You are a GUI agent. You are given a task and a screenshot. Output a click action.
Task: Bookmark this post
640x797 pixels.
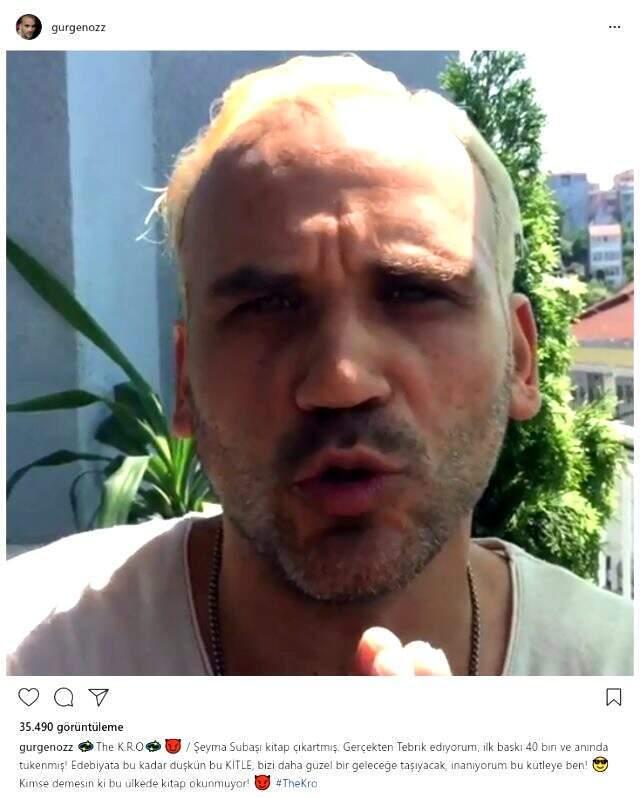[613, 697]
